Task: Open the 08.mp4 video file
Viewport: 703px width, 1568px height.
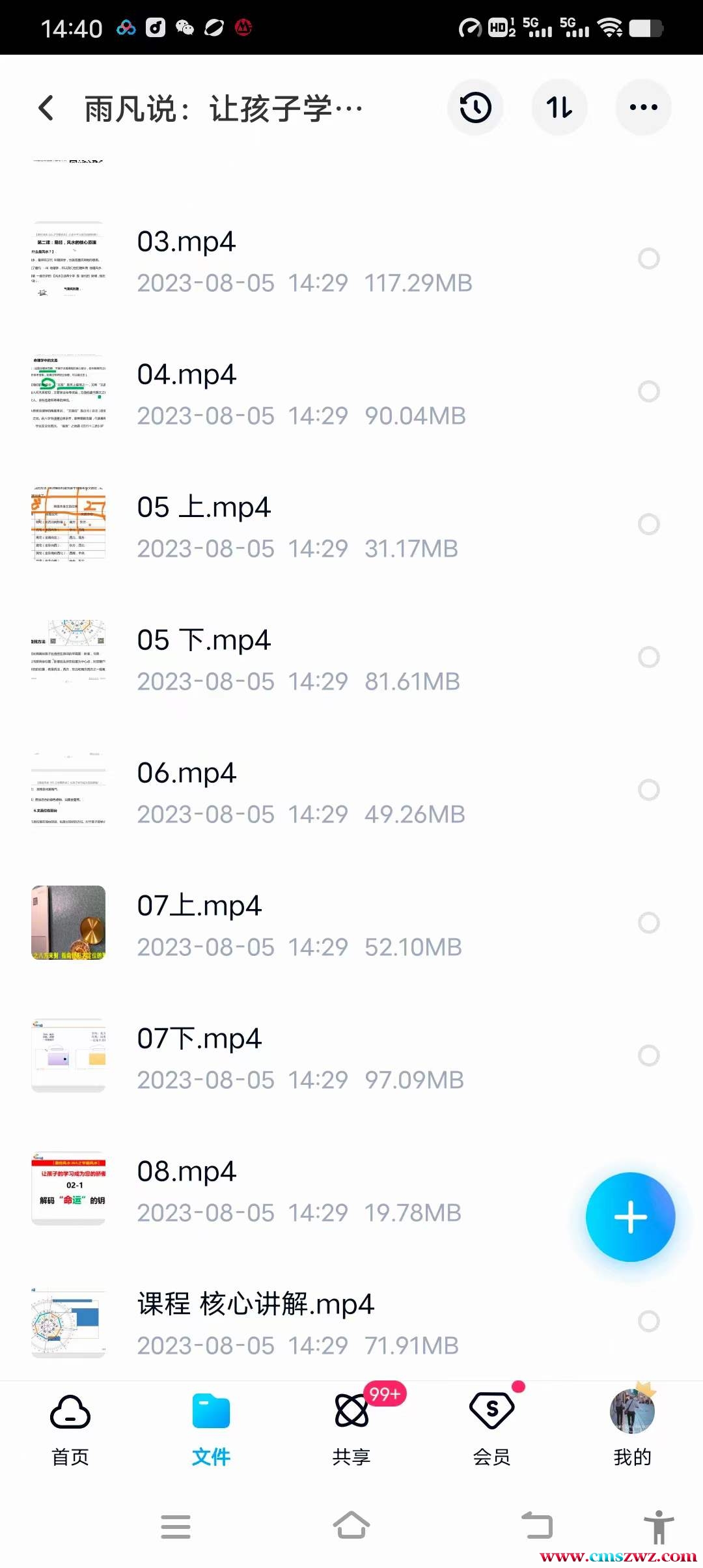Action: pyautogui.click(x=186, y=1172)
